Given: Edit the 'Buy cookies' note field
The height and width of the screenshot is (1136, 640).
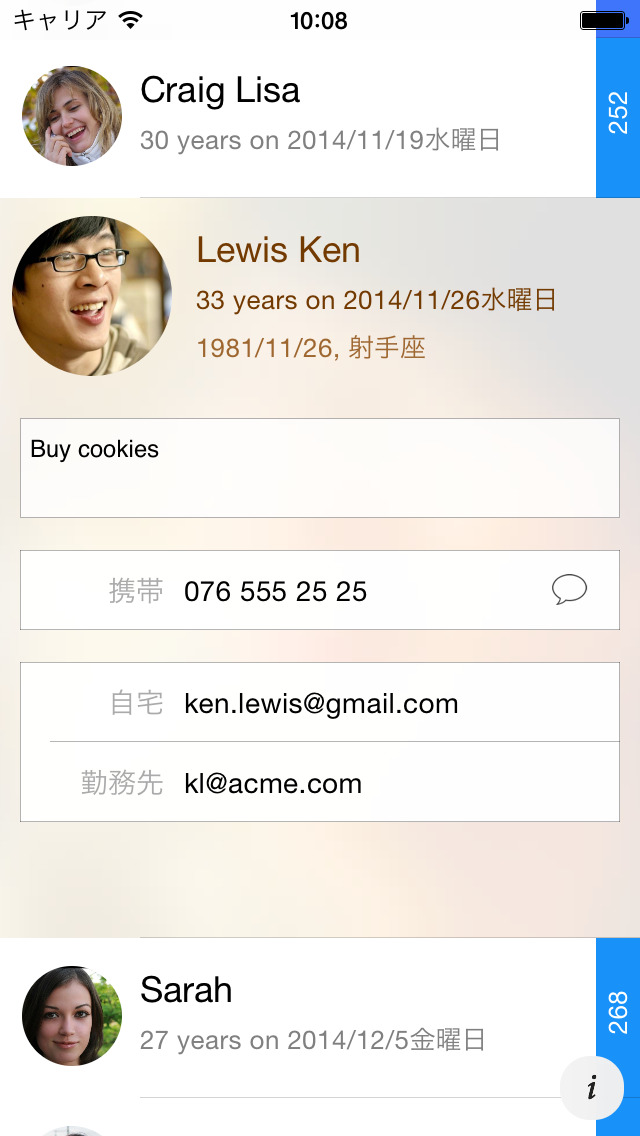Looking at the screenshot, I should tap(320, 468).
